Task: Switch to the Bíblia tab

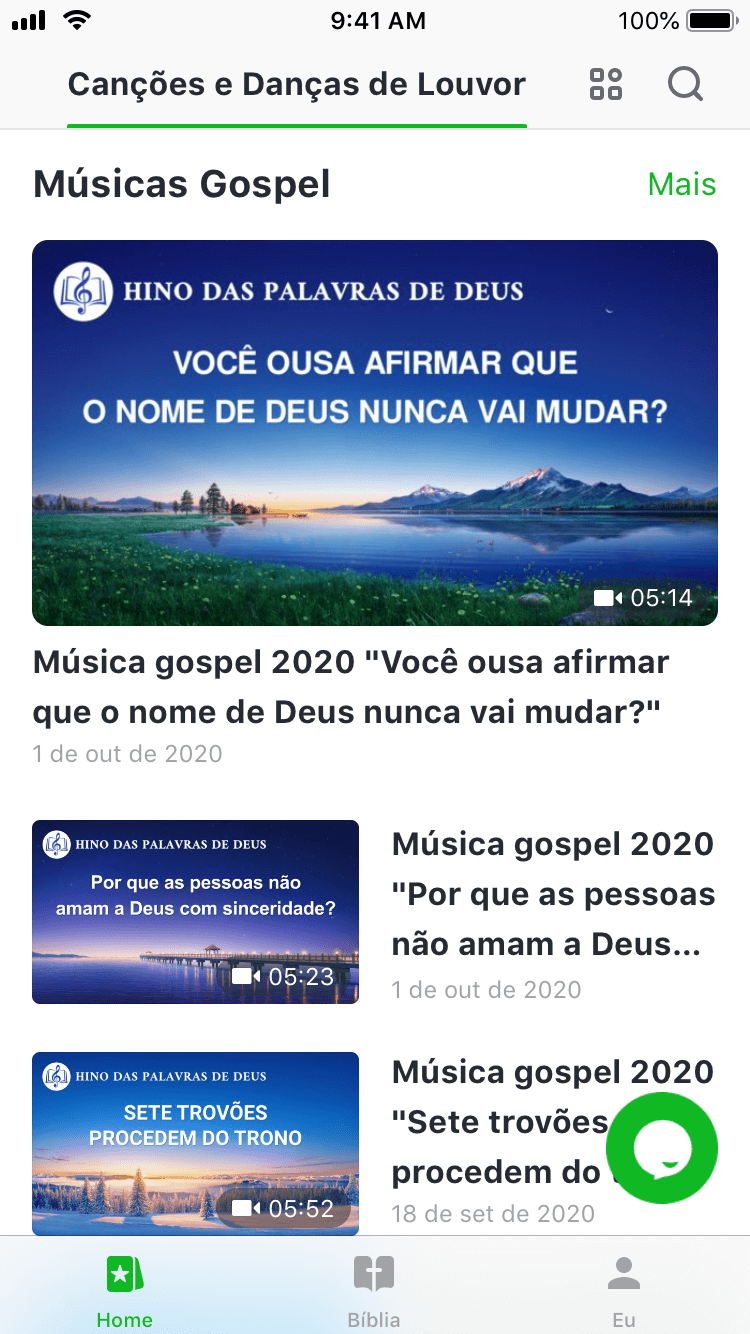Action: pyautogui.click(x=374, y=1290)
